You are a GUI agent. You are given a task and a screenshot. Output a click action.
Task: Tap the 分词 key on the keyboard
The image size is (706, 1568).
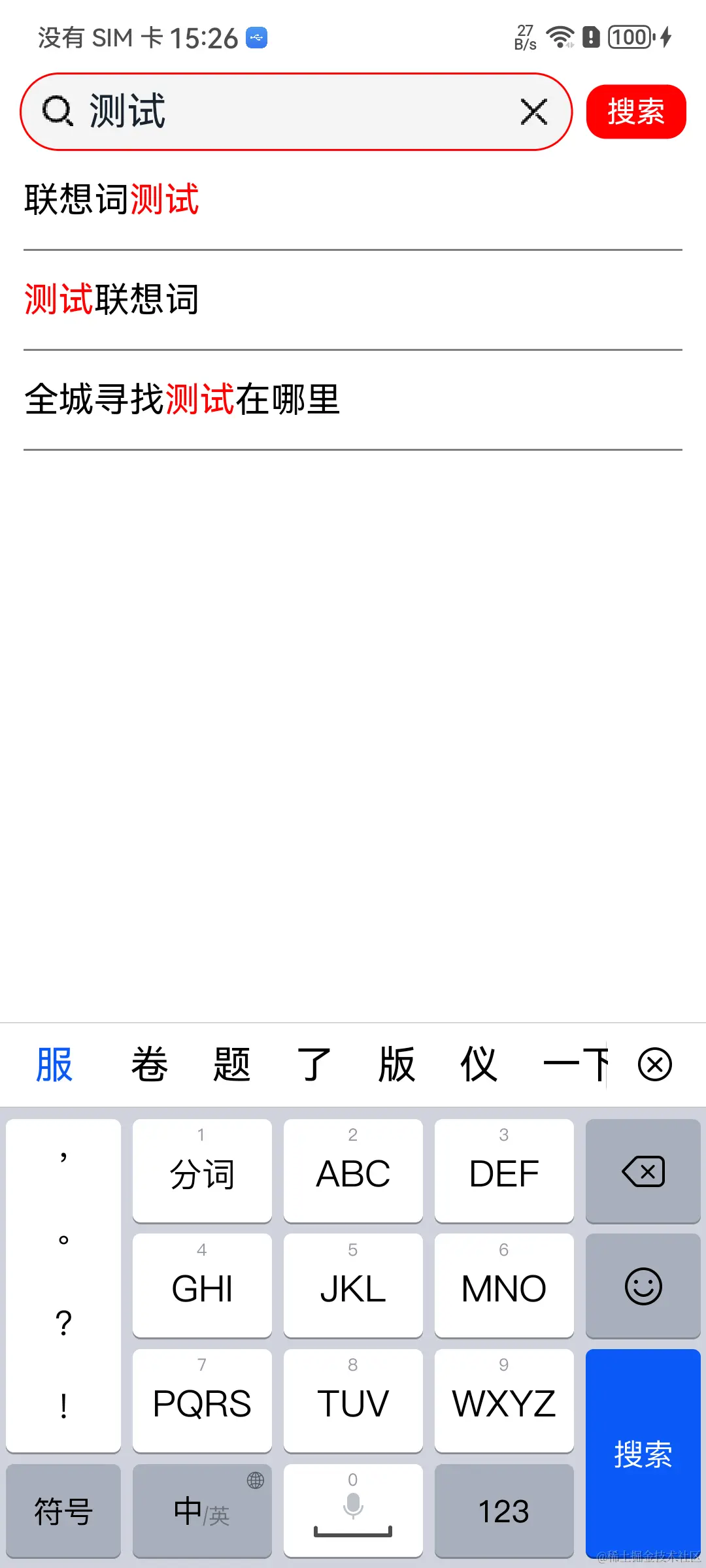coord(201,1171)
